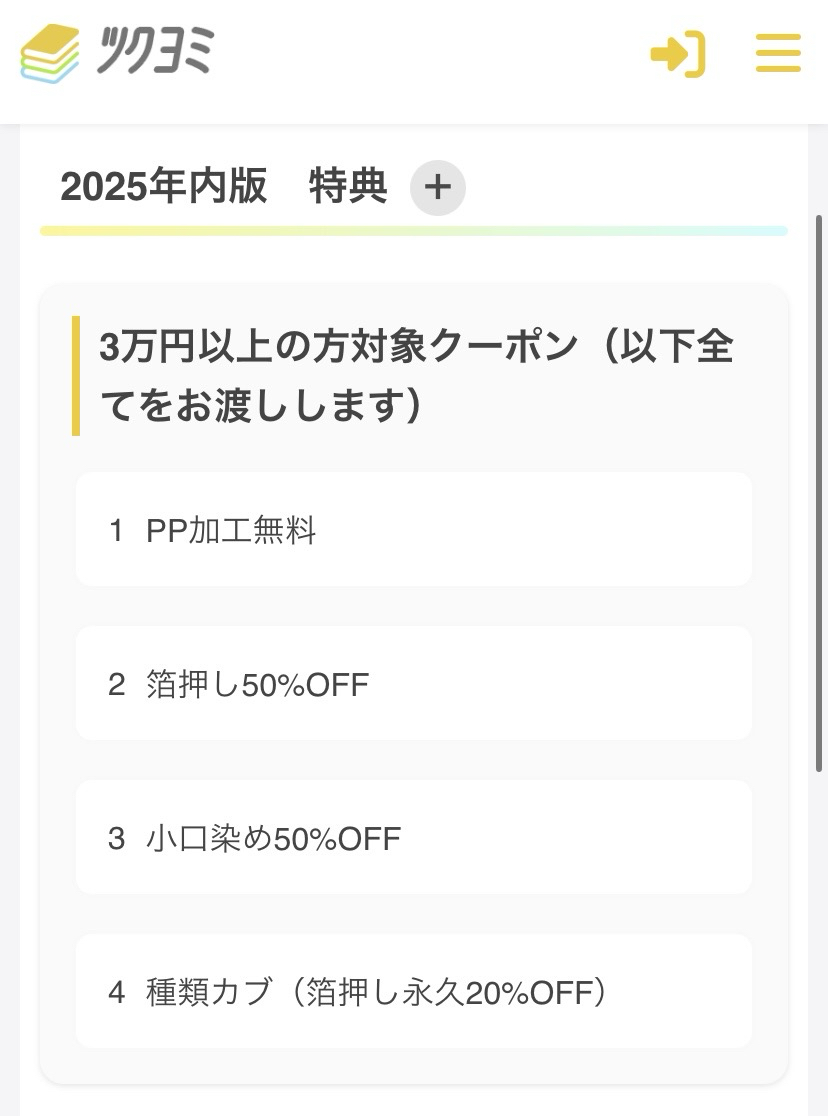Tap the ツクヨミ logo to go home

coord(117,53)
